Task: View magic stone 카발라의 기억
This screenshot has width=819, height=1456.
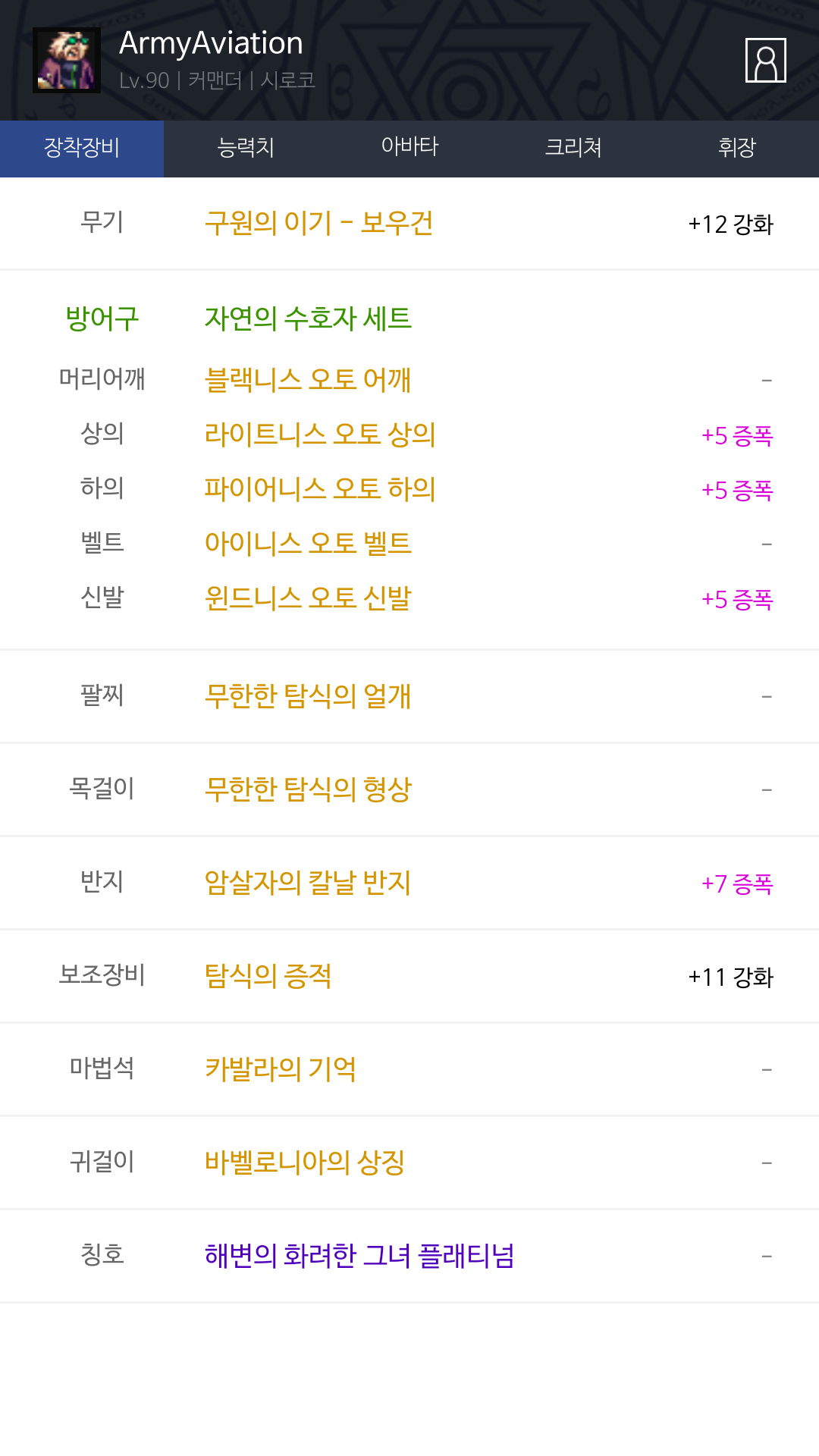Action: click(281, 1069)
